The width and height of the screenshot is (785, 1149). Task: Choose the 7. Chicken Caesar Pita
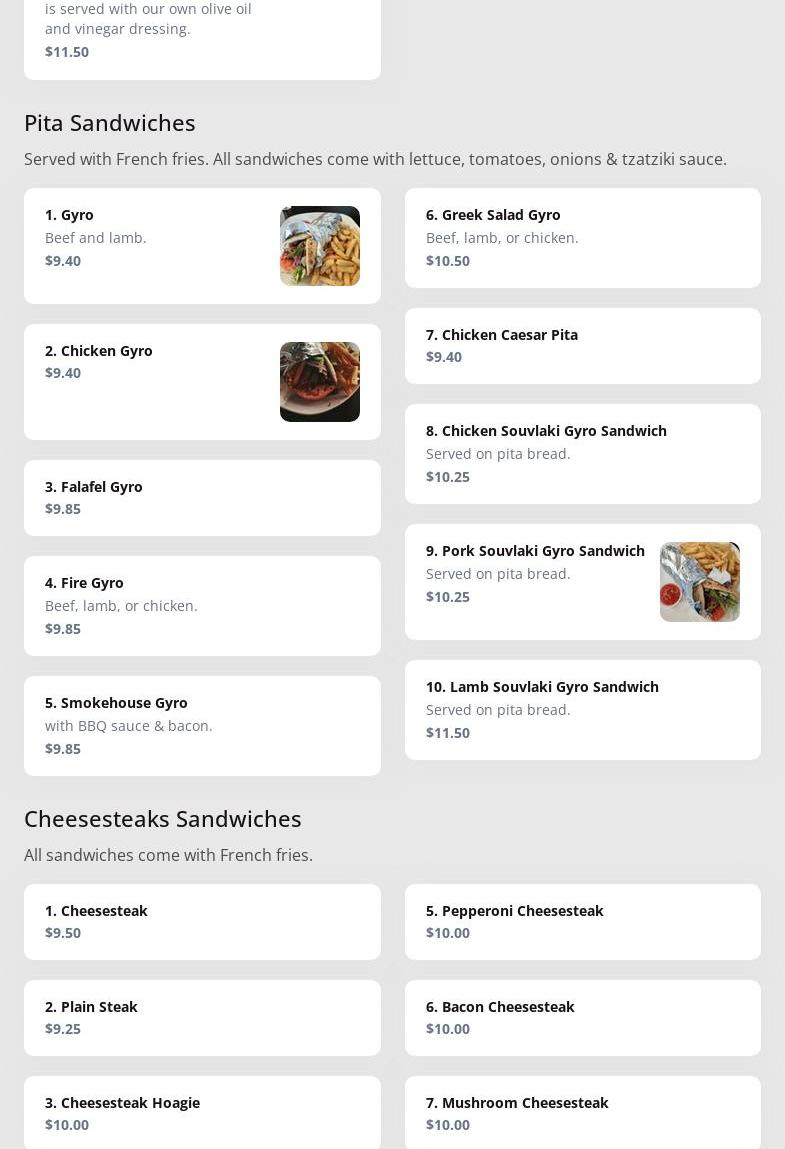[582, 345]
